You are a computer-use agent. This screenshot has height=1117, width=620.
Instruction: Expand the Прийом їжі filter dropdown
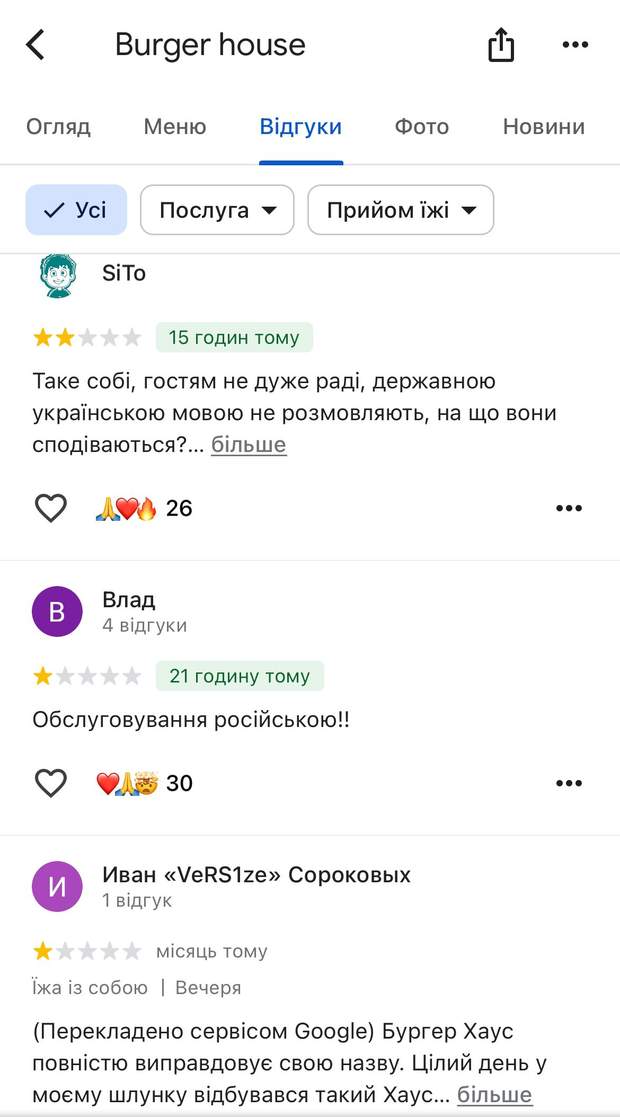400,210
